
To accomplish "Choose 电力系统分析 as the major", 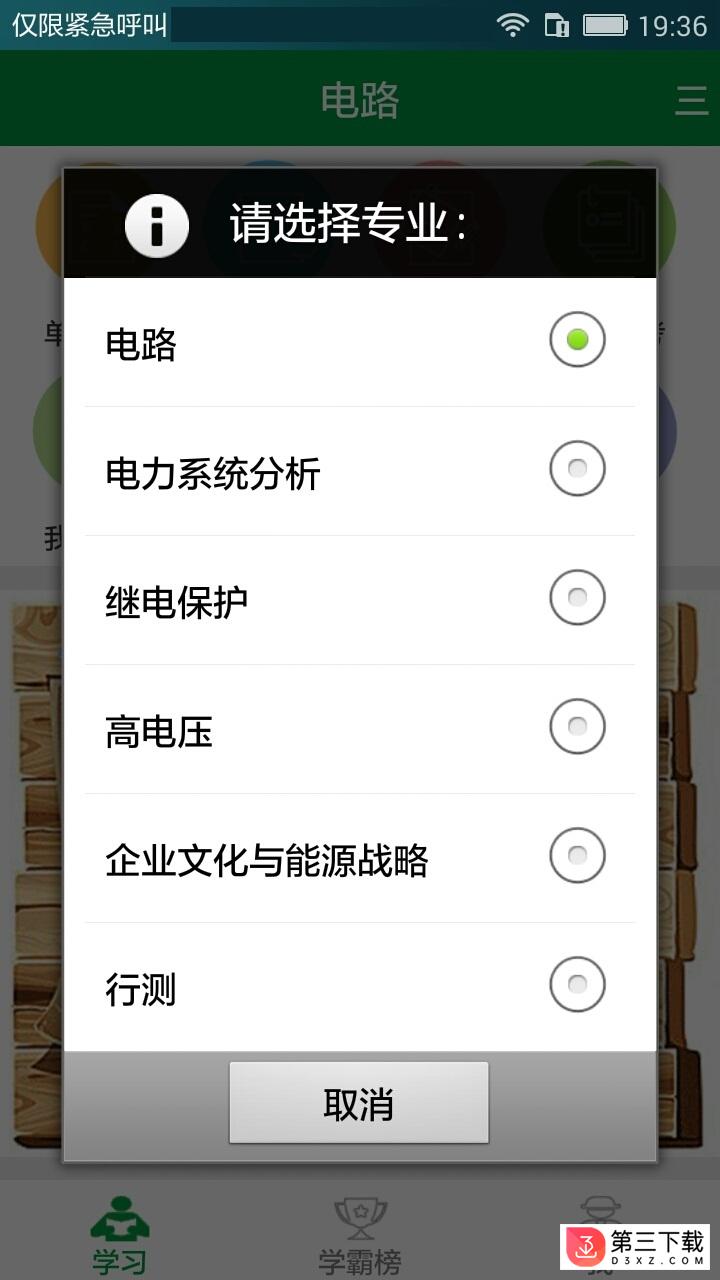I will pos(360,471).
